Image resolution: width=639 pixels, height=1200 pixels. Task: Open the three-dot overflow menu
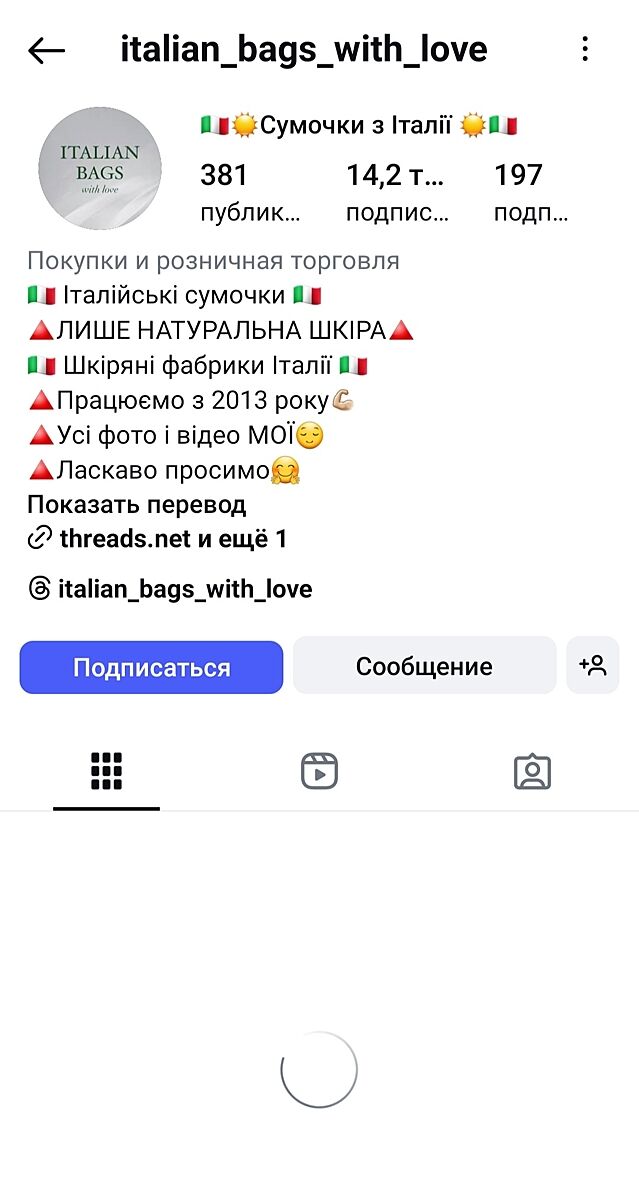pos(585,49)
